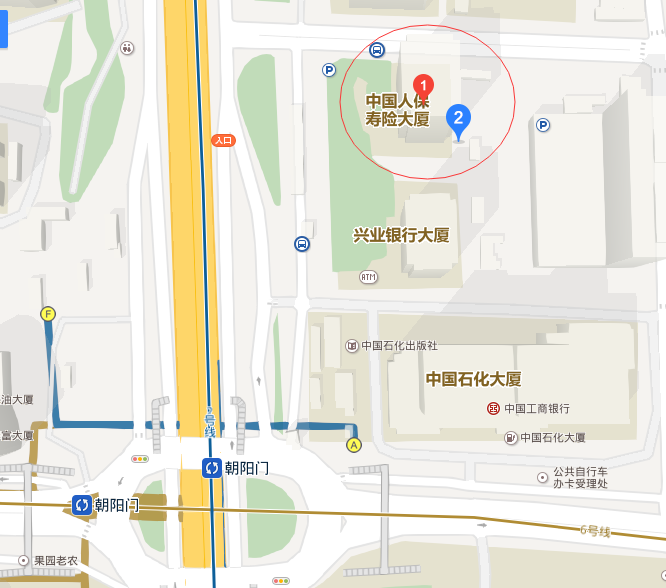Image resolution: width=666 pixels, height=588 pixels.
Task: Select bus stop near 兴业银行大厦
Action: click(x=302, y=244)
